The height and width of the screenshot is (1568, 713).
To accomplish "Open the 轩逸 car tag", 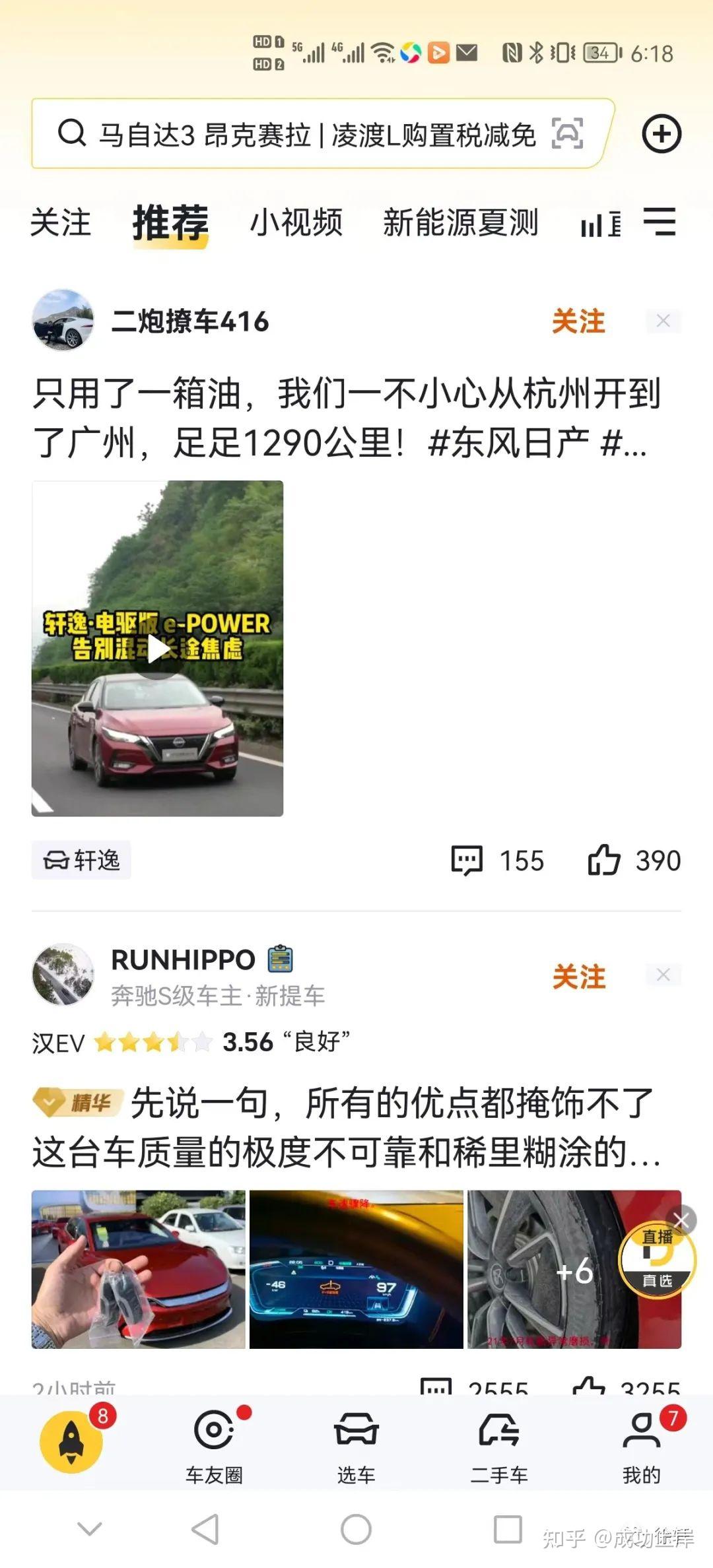I will tap(81, 860).
